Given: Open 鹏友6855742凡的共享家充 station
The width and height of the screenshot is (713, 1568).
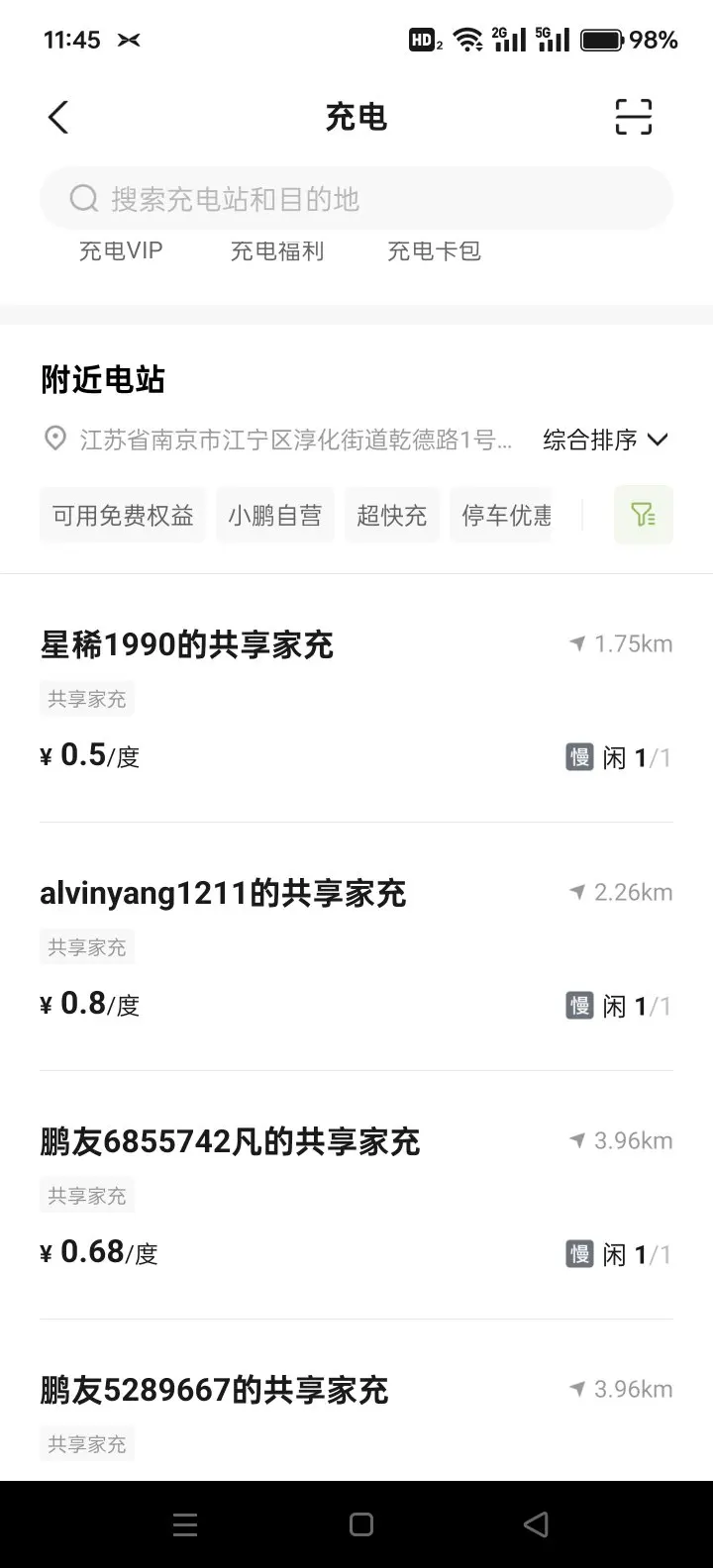Looking at the screenshot, I should click(x=356, y=1195).
